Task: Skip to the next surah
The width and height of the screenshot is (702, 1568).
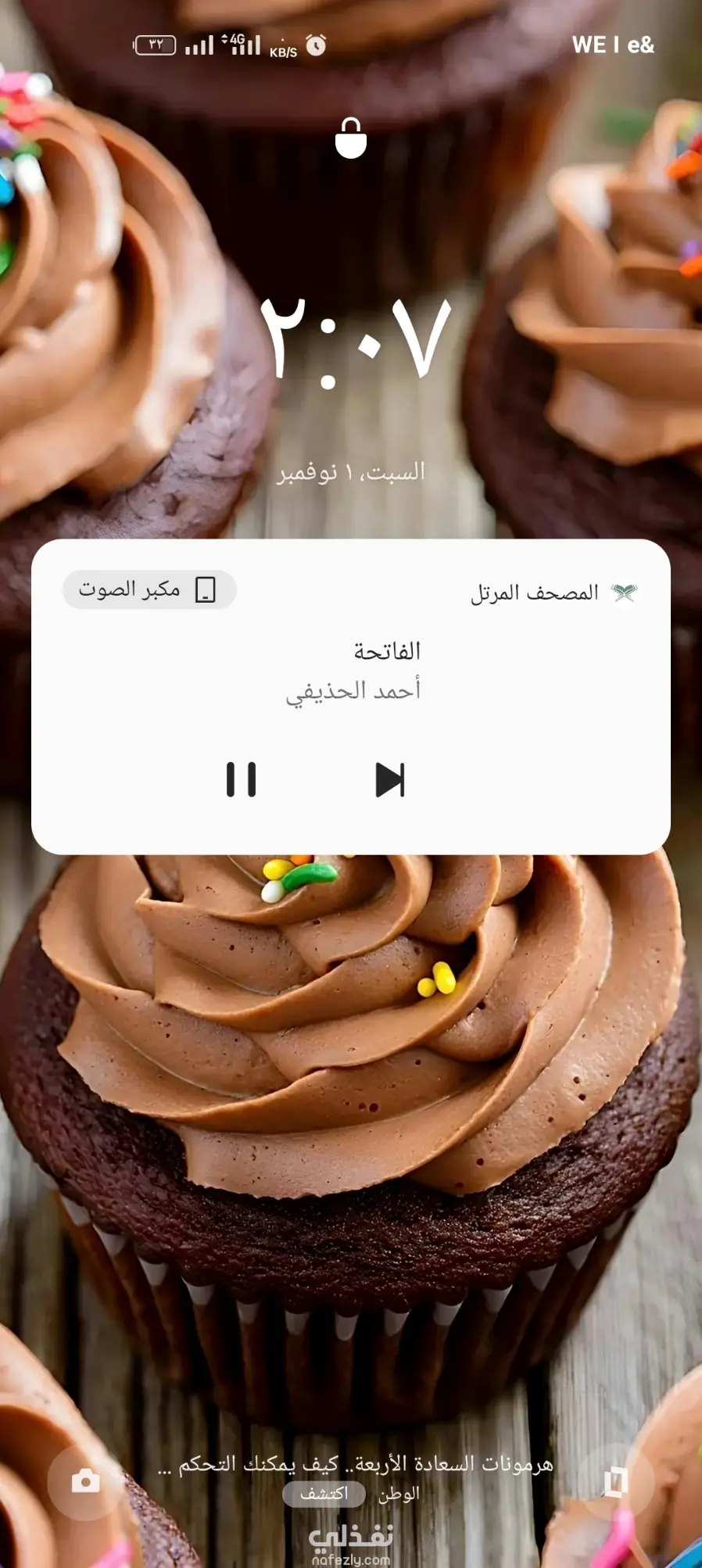Action: coord(389,779)
